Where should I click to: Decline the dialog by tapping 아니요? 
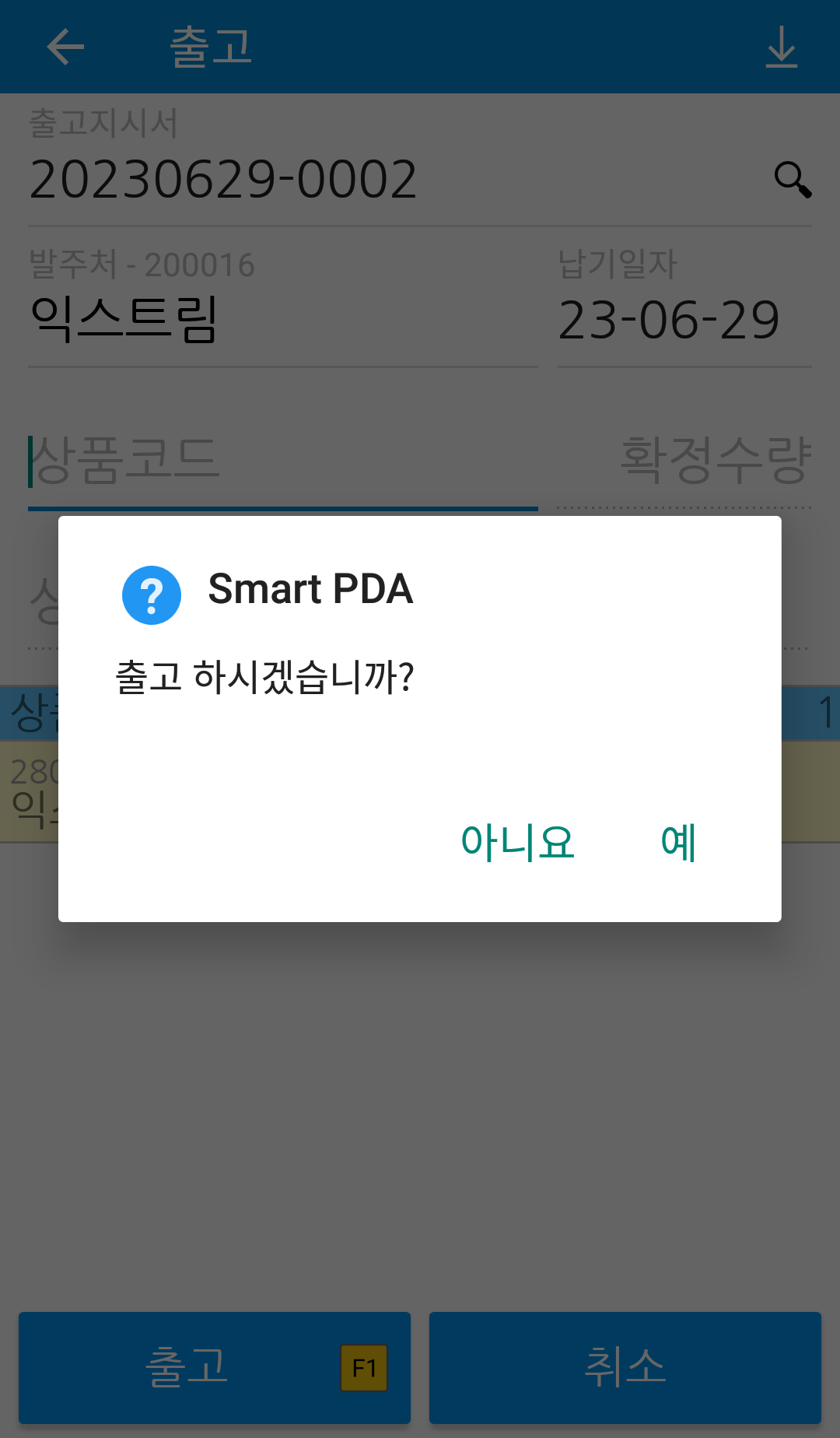[517, 843]
